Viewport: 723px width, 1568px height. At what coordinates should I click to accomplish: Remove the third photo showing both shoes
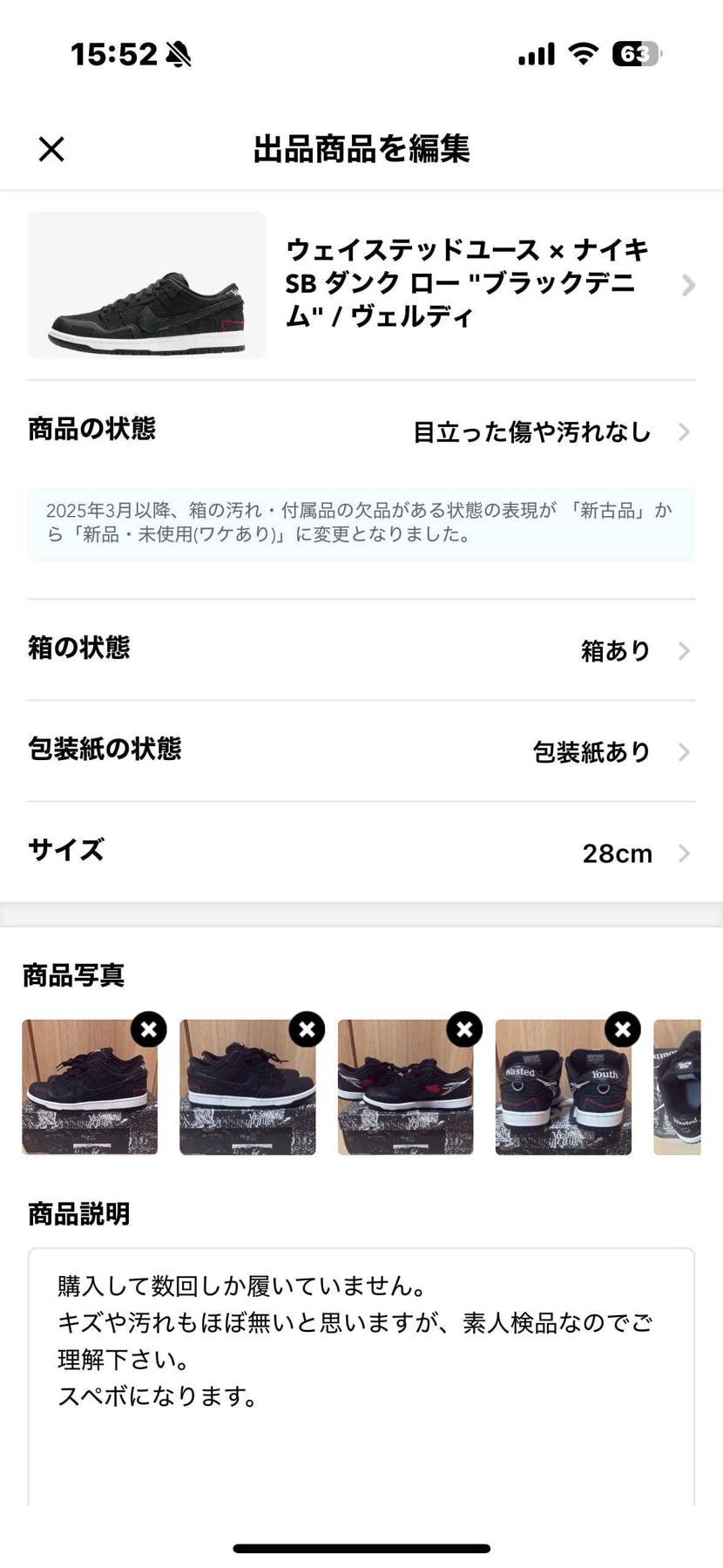pyautogui.click(x=464, y=1029)
